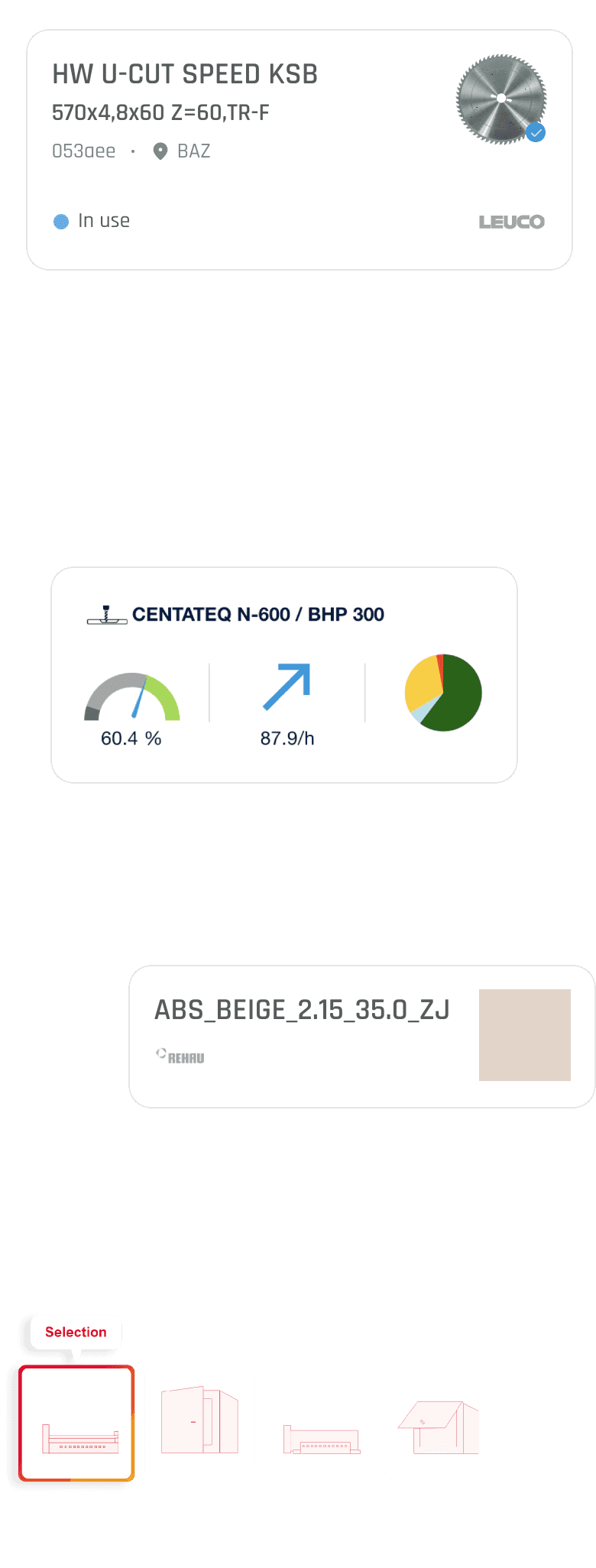Click the CNC spindle icon on CENTATEQ card

tap(105, 614)
